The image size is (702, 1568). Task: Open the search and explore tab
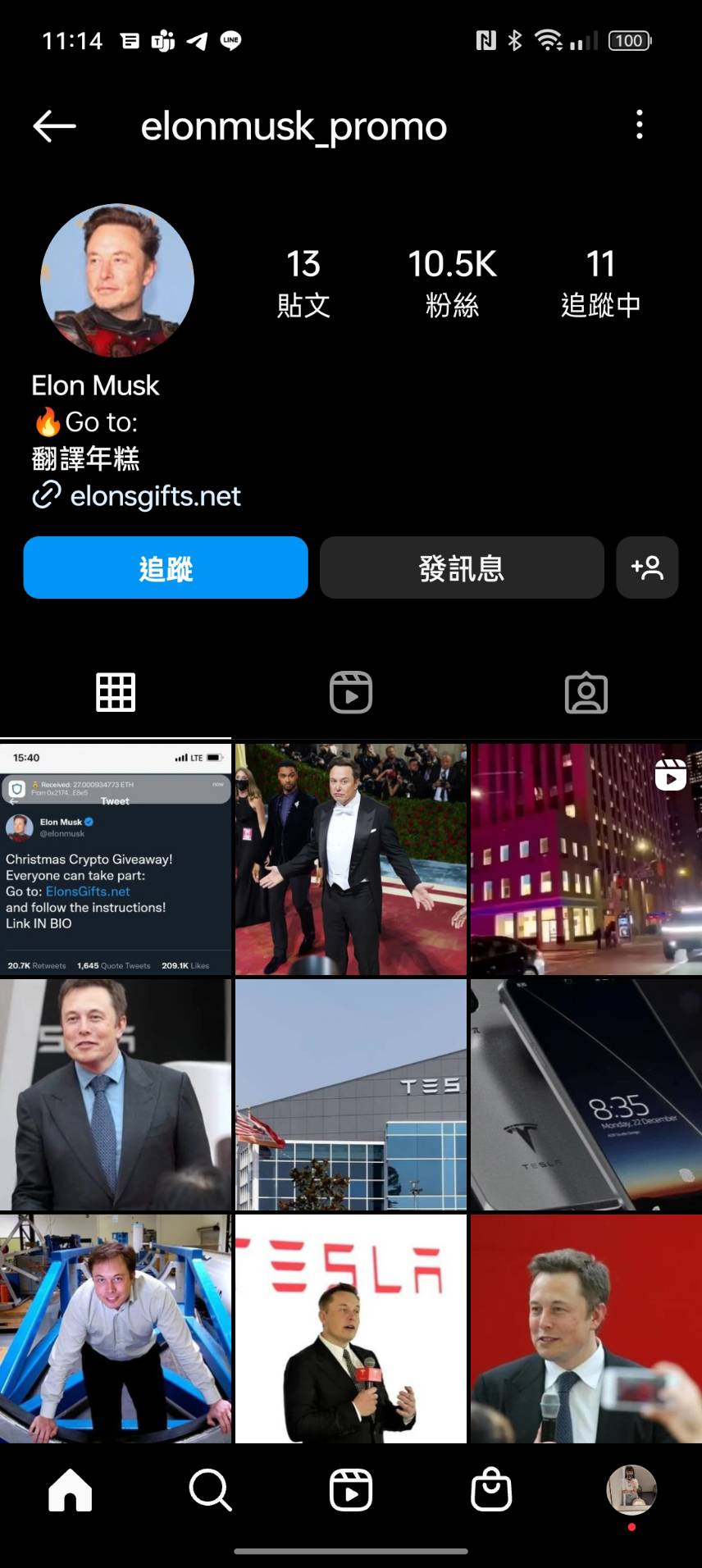click(211, 1489)
